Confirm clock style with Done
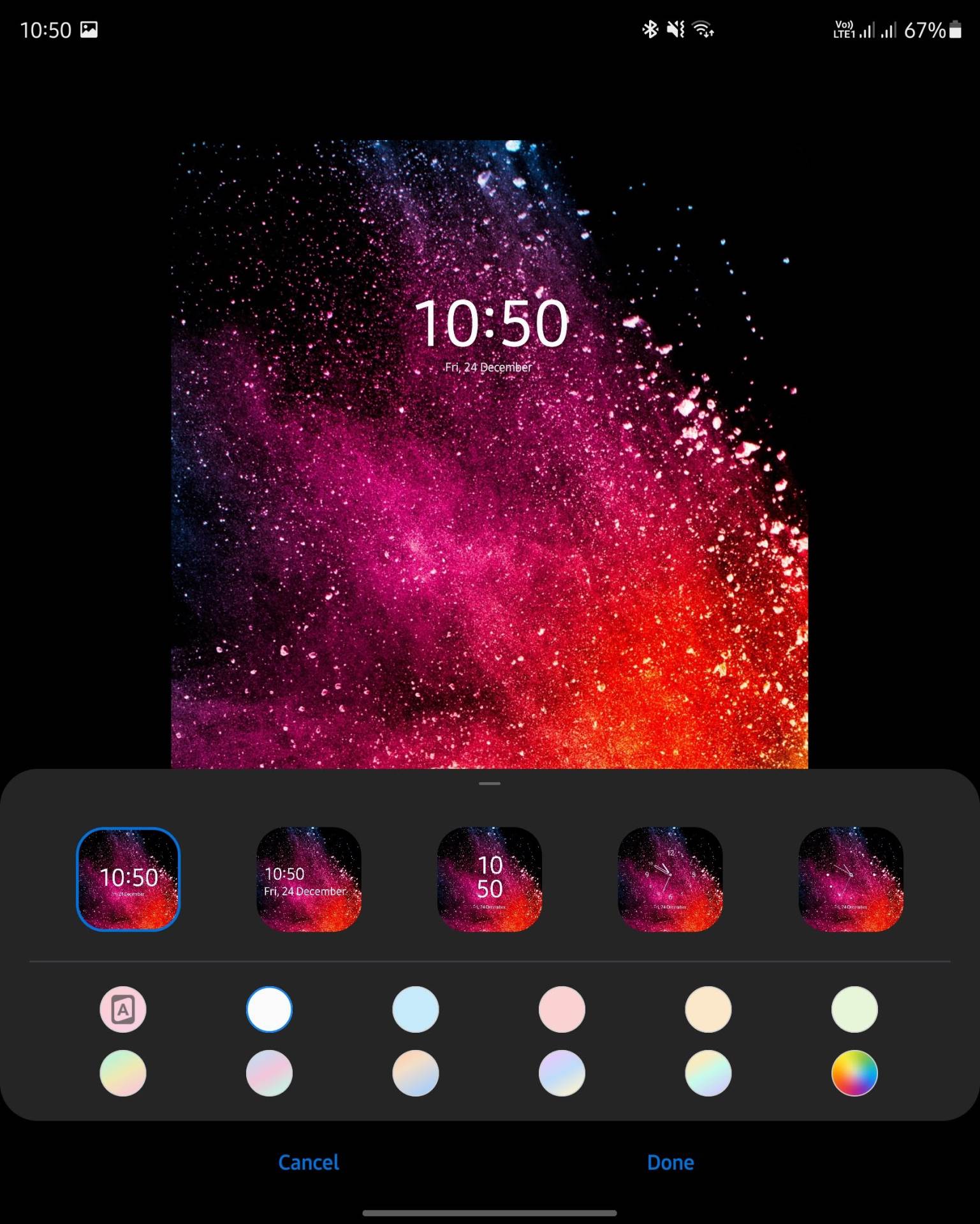The height and width of the screenshot is (1224, 980). pos(670,1162)
